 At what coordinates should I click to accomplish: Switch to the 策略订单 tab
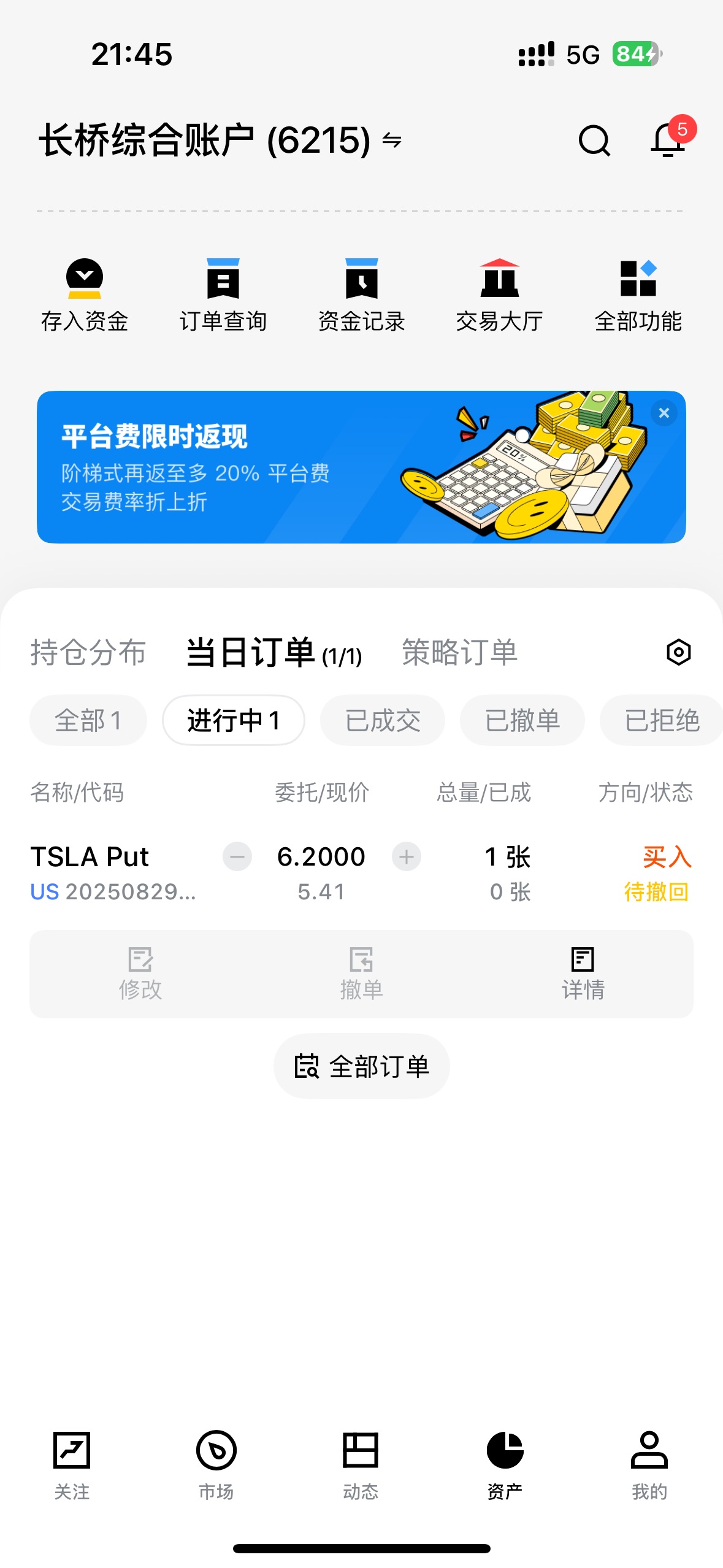coord(459,652)
